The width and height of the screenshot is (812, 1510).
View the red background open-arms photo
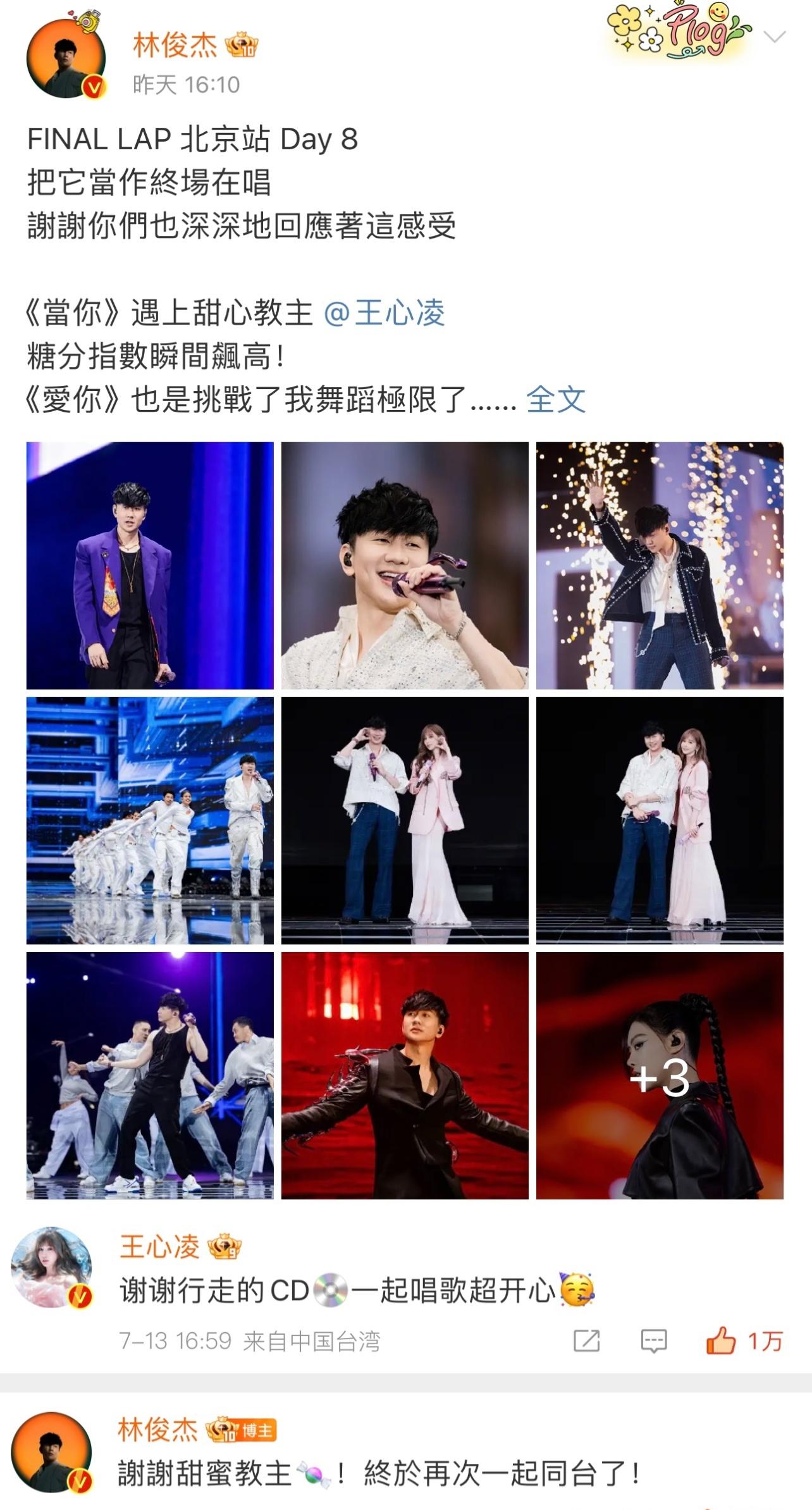405,1075
